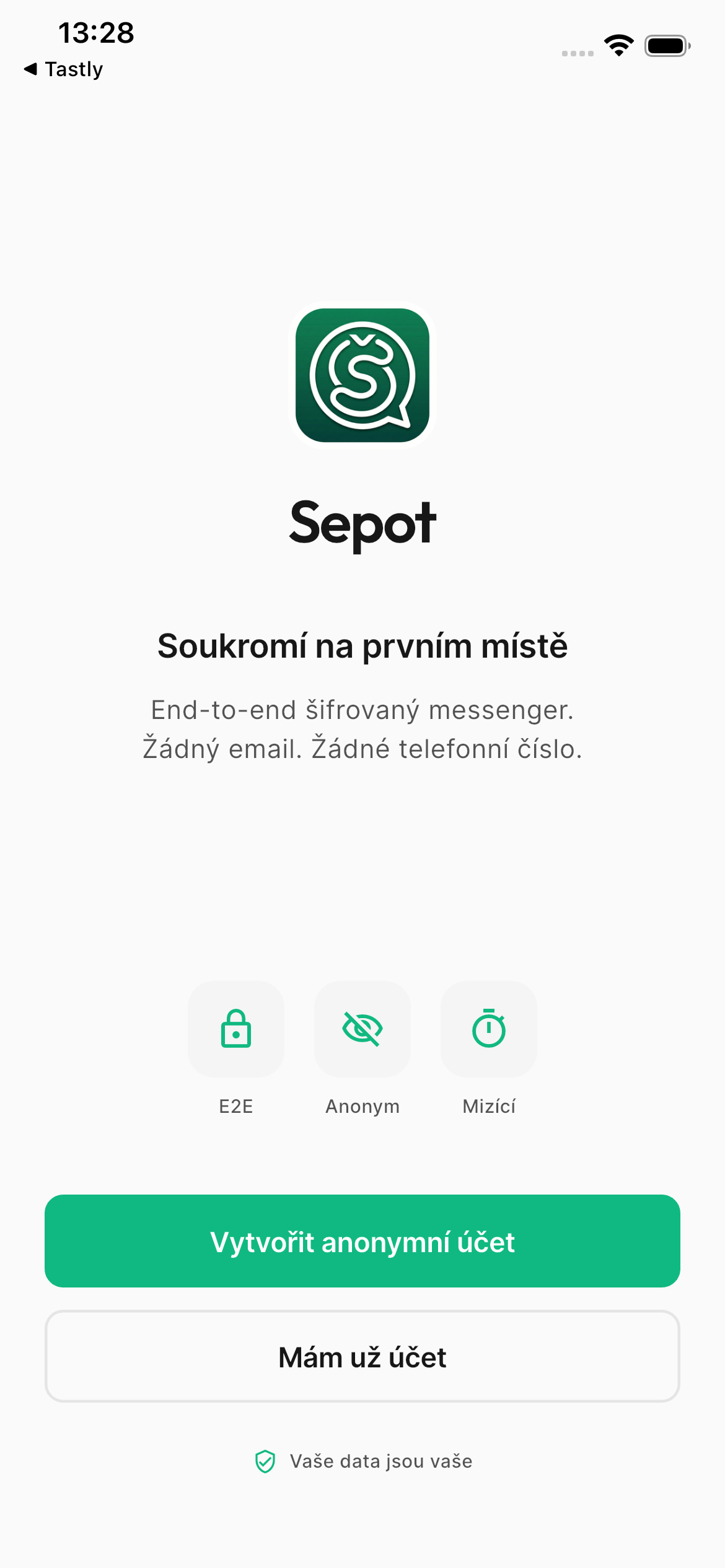Image resolution: width=725 pixels, height=1568 pixels.
Task: Tap 'Mám už účet'
Action: [362, 1356]
